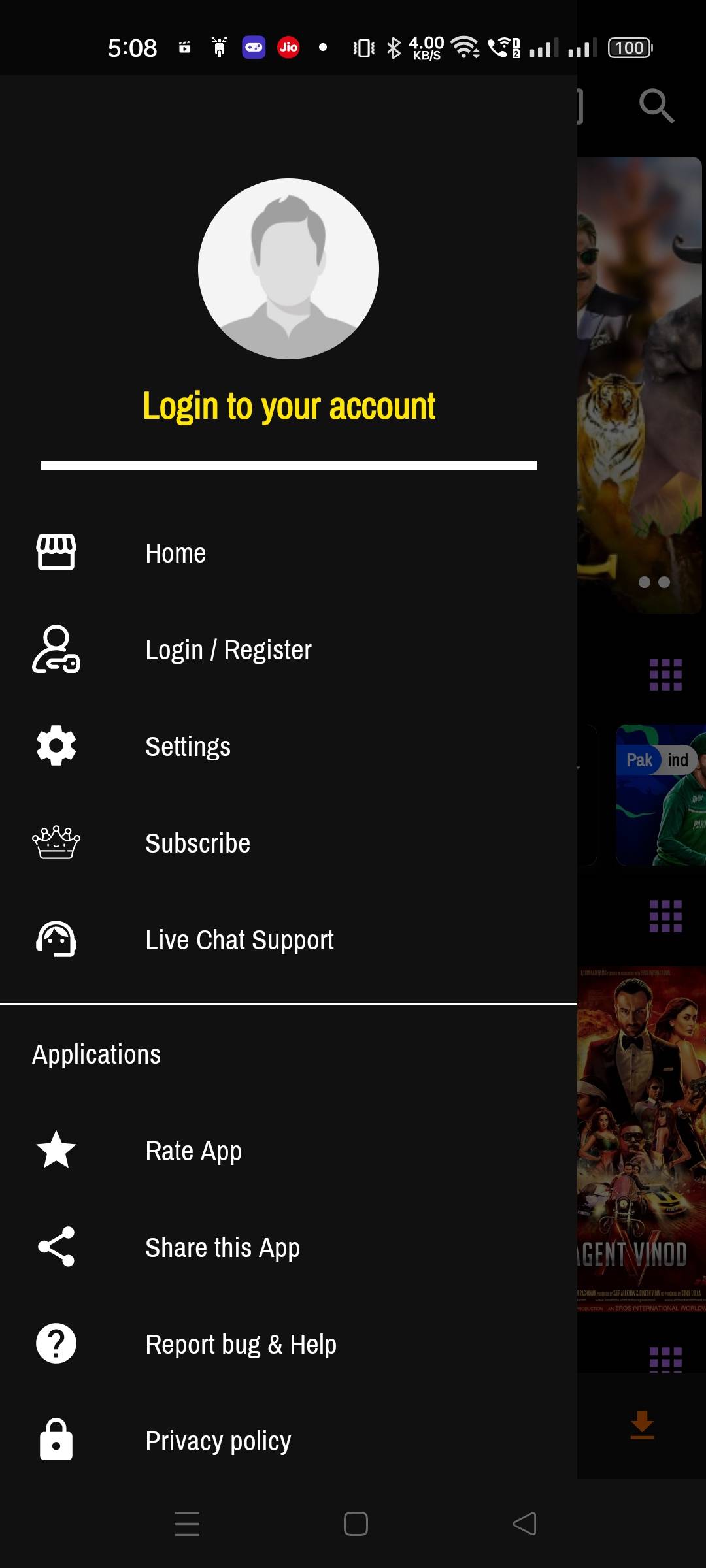Viewport: 706px width, 1568px height.
Task: Click the Report bug question mark icon
Action: click(56, 1344)
